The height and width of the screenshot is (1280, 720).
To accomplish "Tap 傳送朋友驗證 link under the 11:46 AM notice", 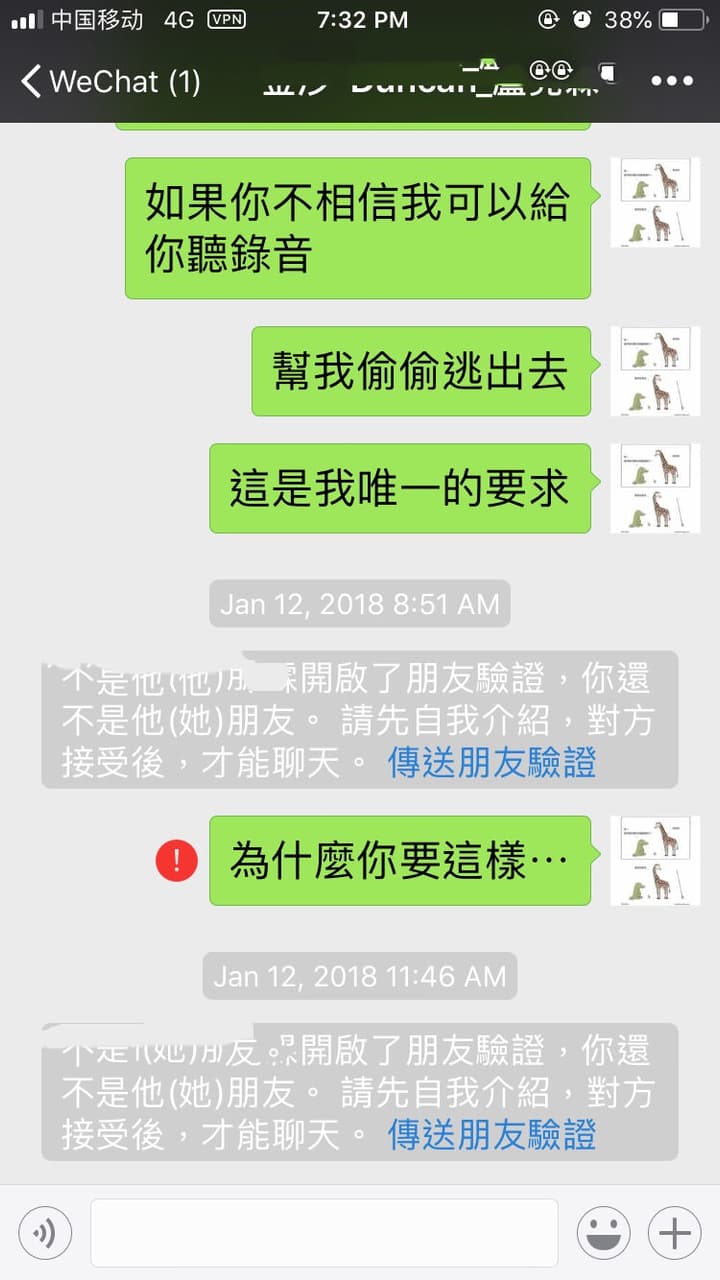I will pyautogui.click(x=492, y=1134).
